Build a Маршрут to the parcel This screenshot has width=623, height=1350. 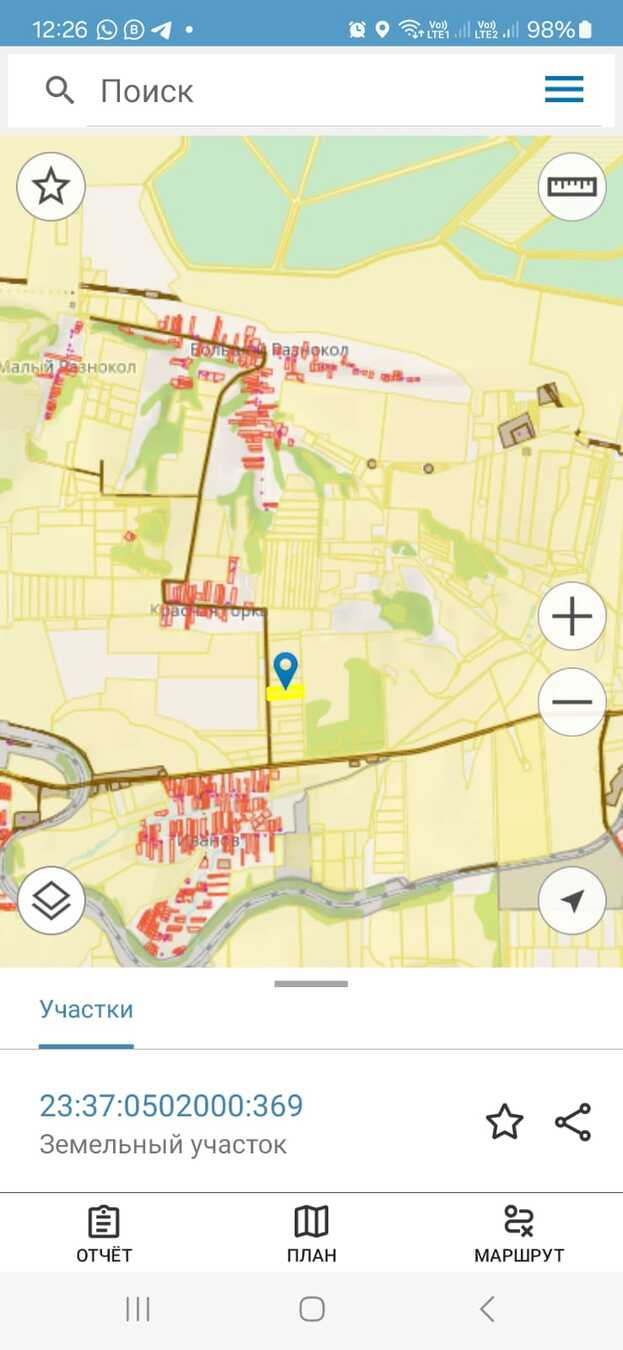tap(519, 1233)
